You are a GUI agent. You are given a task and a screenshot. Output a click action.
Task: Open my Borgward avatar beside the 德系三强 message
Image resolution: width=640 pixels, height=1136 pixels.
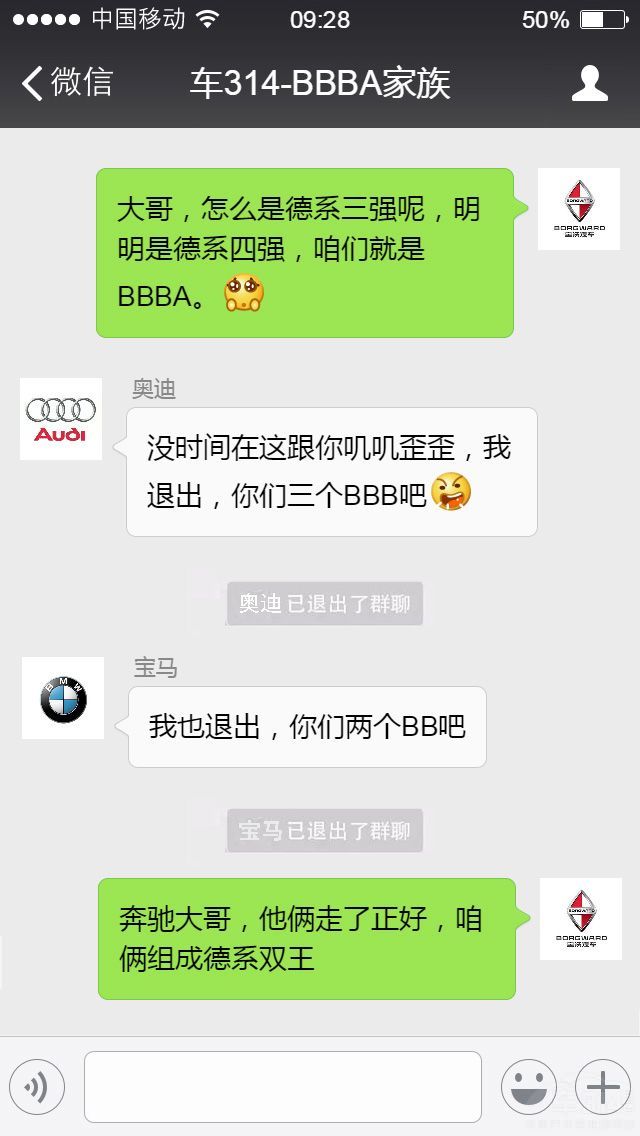[579, 209]
